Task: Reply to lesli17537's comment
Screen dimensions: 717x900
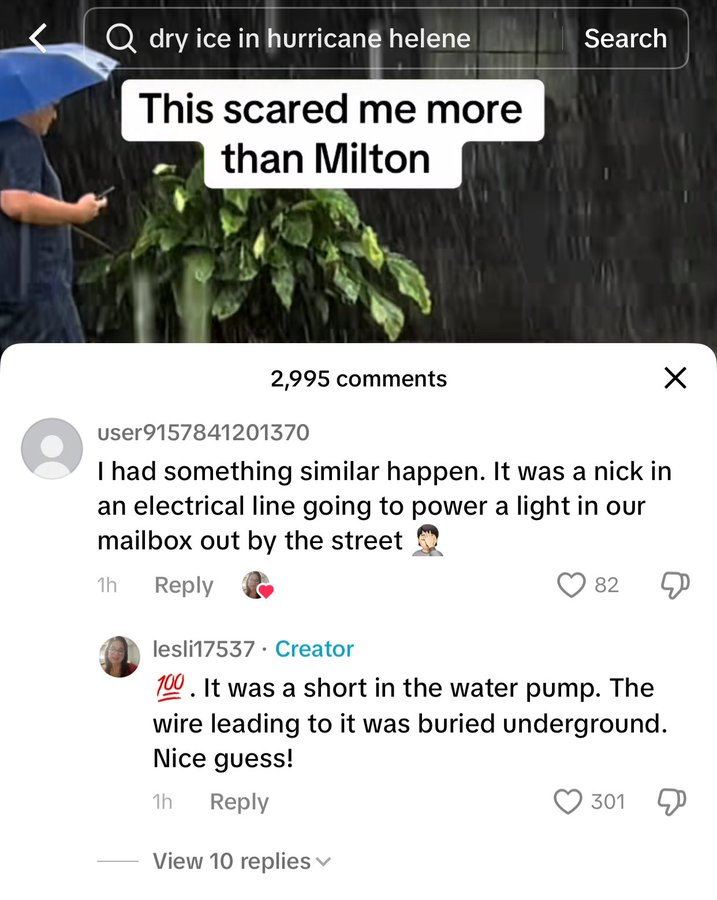Action: pyautogui.click(x=239, y=802)
